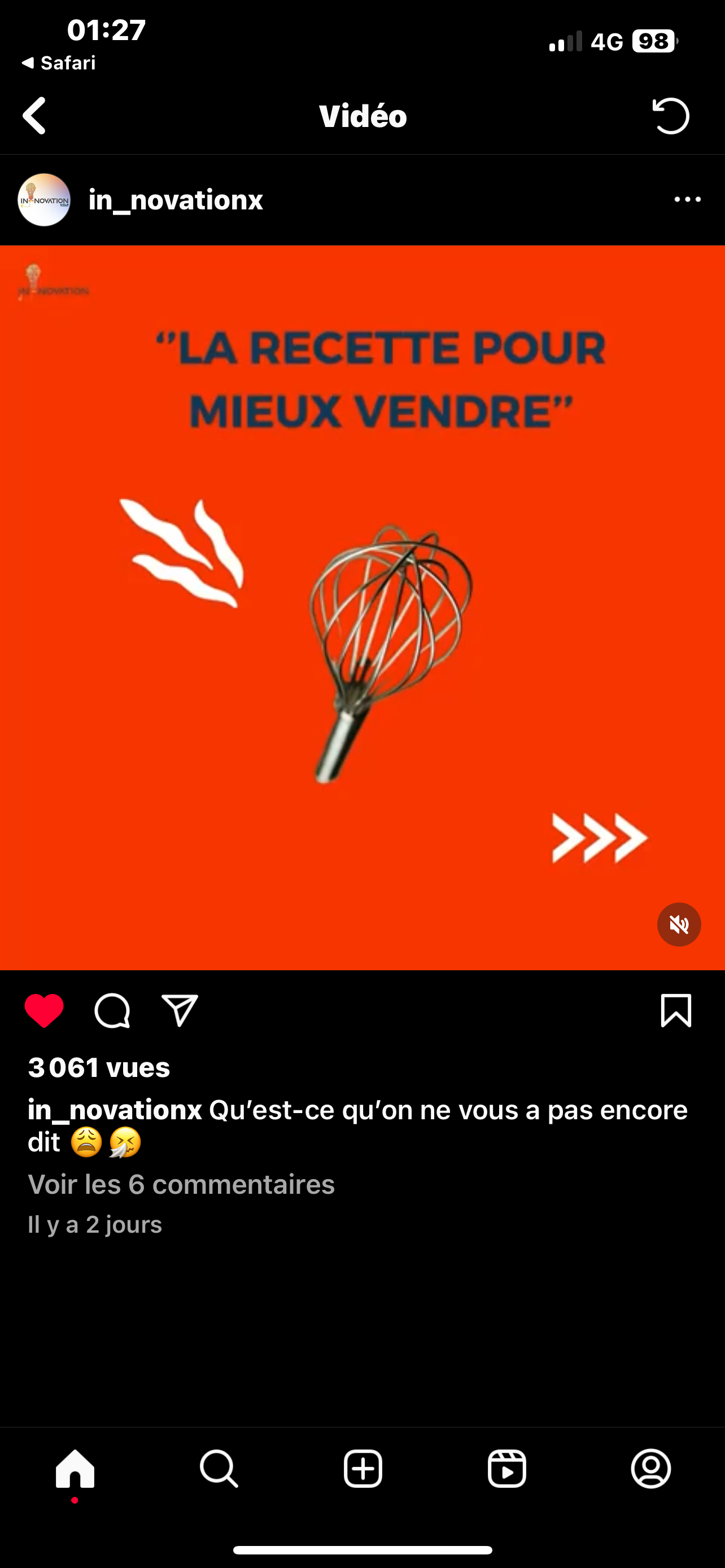Share the post via paper plane icon
Screen dimensions: 725x1568
coord(180,1010)
